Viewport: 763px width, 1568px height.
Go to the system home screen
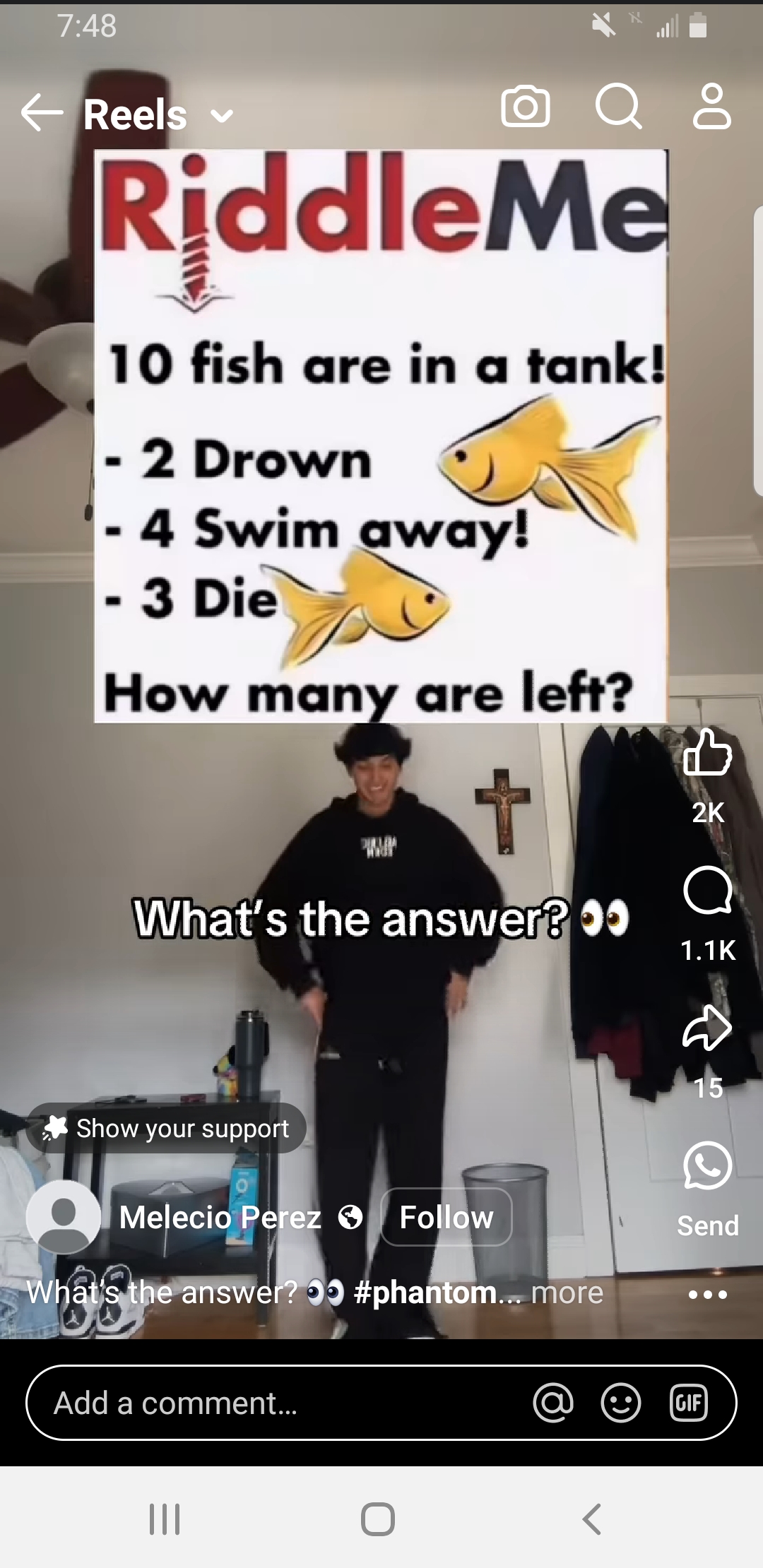378,1519
